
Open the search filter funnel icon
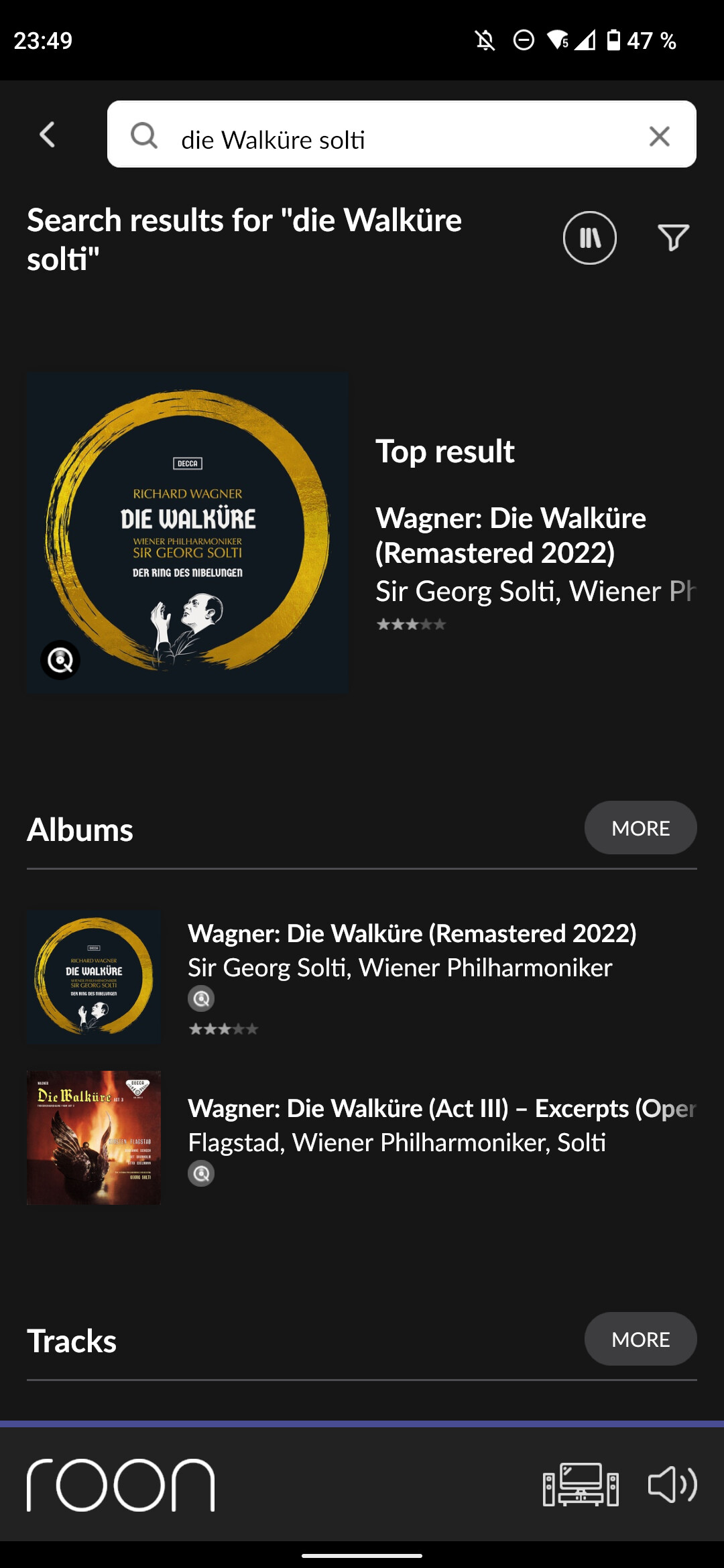point(674,238)
